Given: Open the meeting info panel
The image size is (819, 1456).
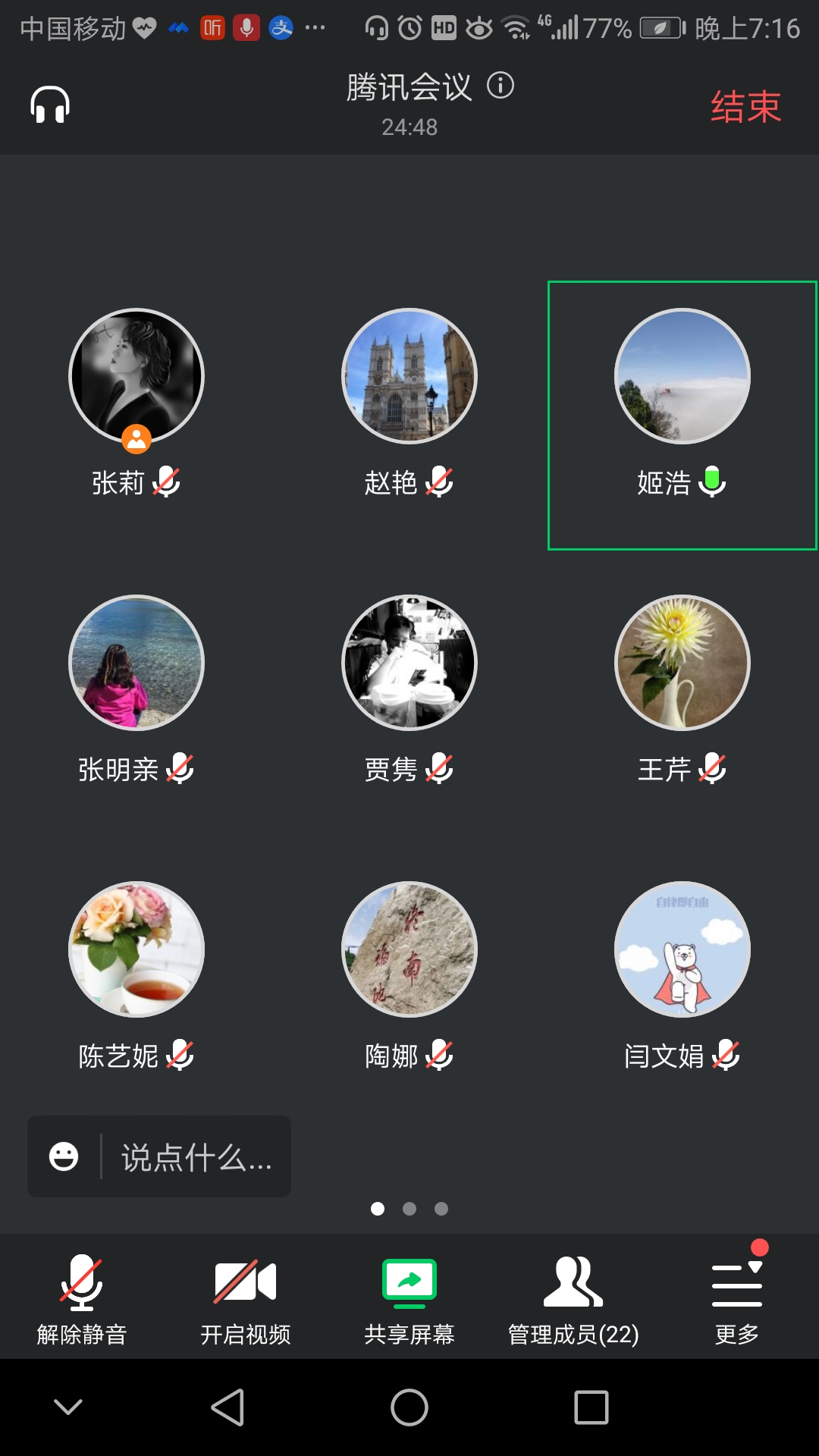Looking at the screenshot, I should pyautogui.click(x=500, y=86).
